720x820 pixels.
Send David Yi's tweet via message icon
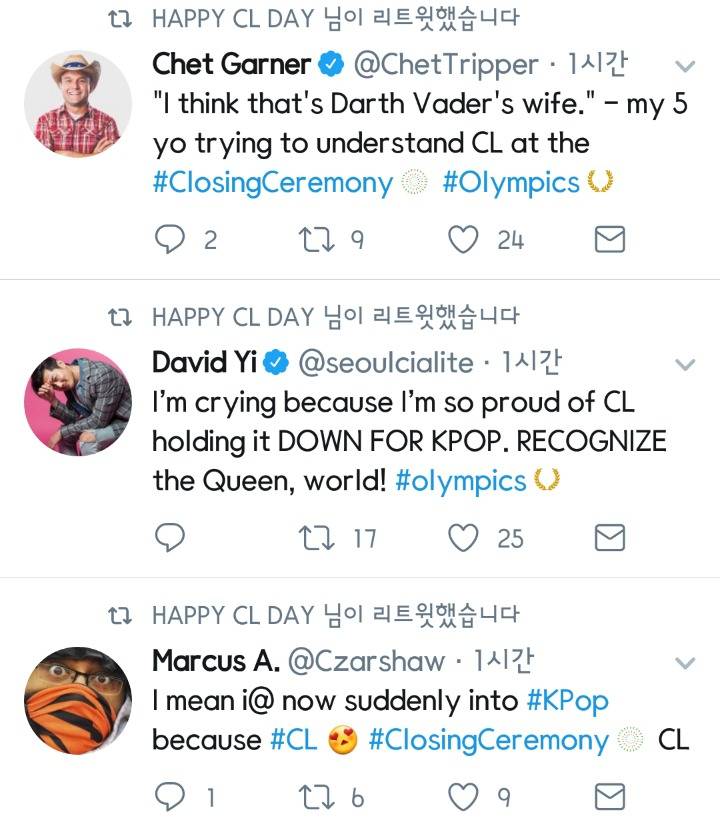tap(610, 537)
